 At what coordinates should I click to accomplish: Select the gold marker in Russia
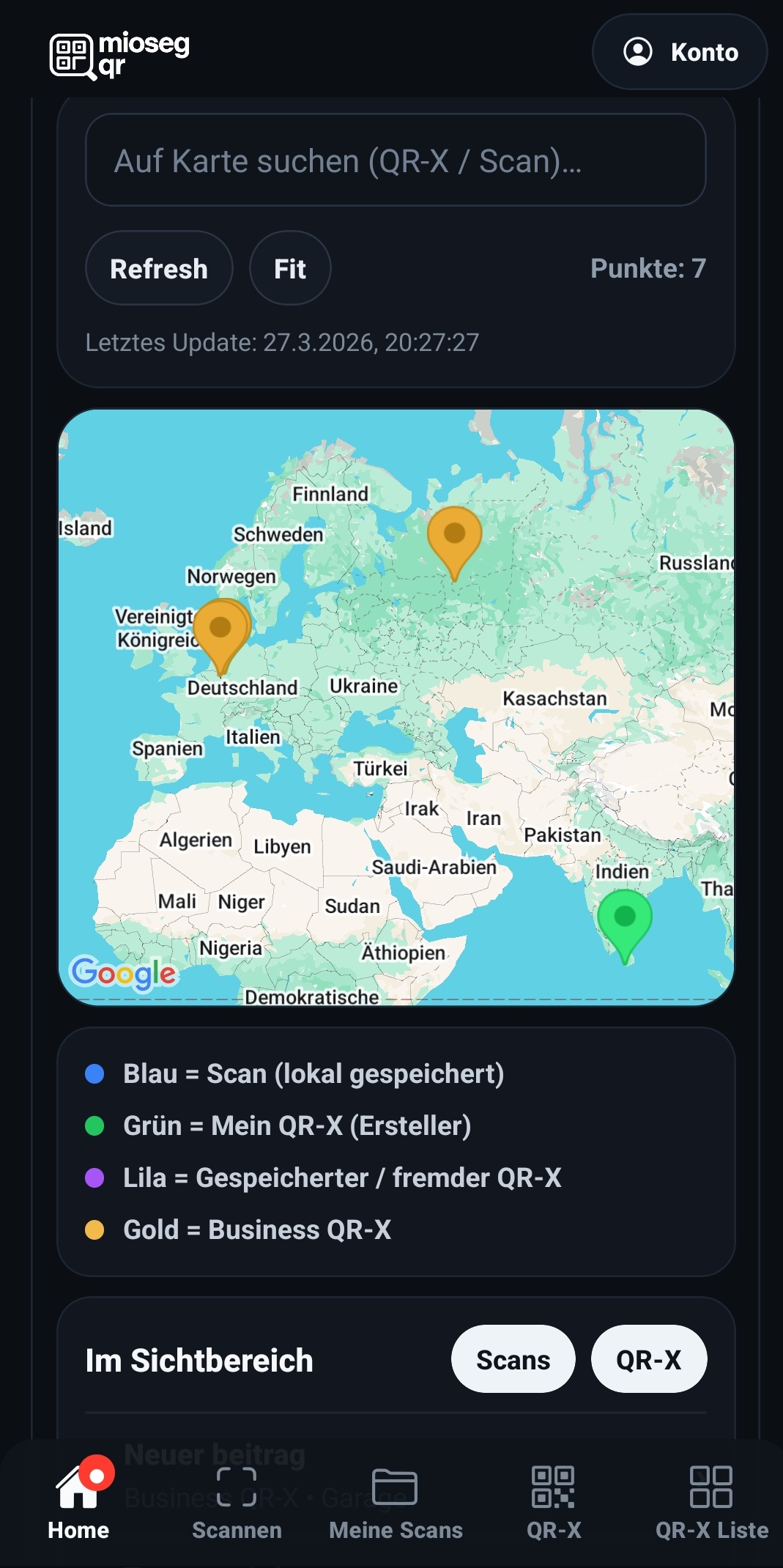454,536
